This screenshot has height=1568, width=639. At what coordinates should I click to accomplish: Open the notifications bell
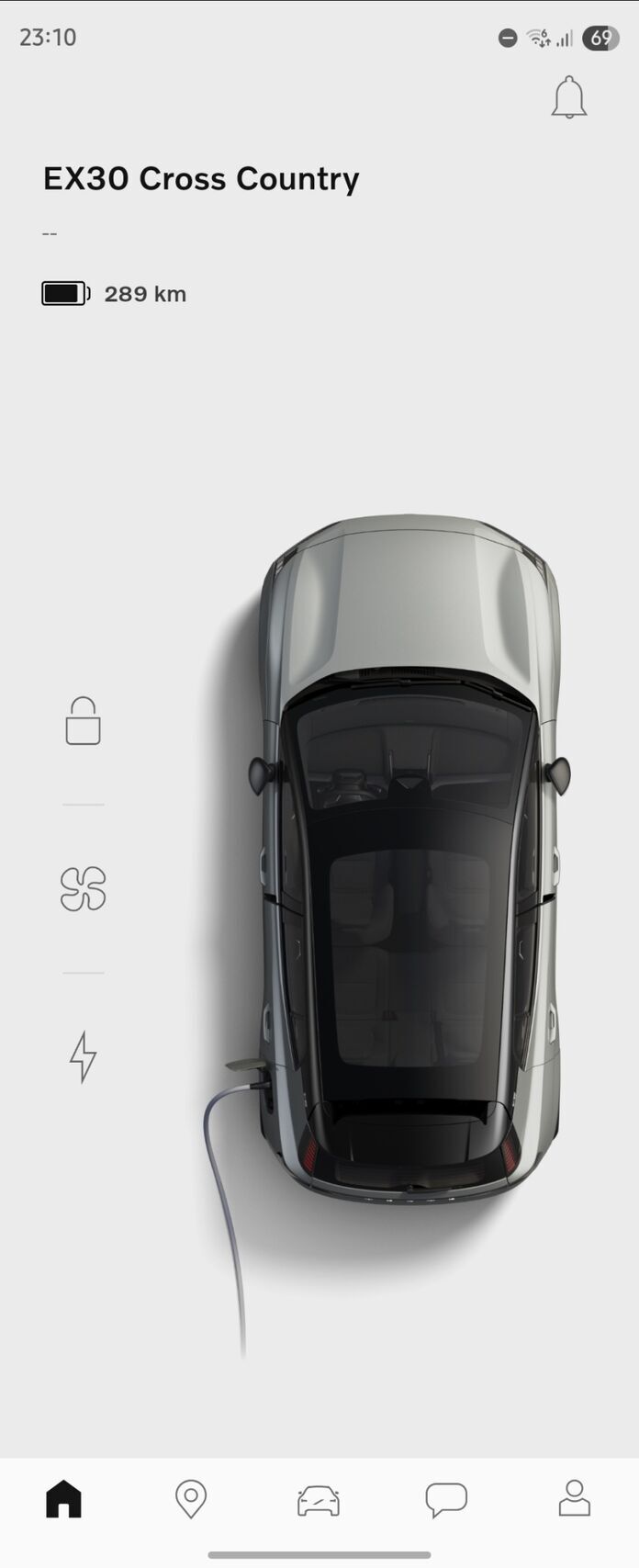pos(568,97)
